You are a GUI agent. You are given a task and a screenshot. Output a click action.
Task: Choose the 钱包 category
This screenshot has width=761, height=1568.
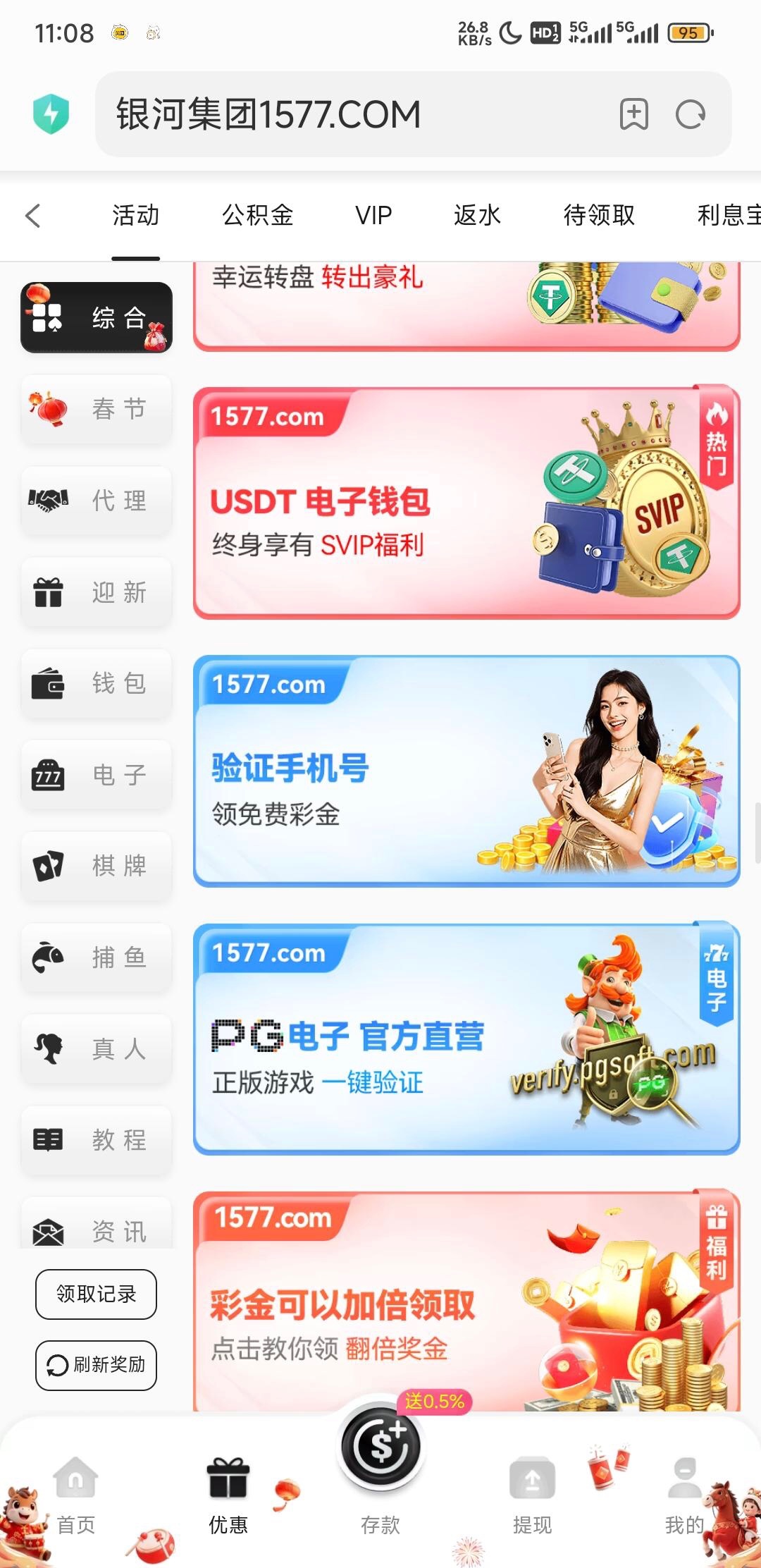point(97,683)
